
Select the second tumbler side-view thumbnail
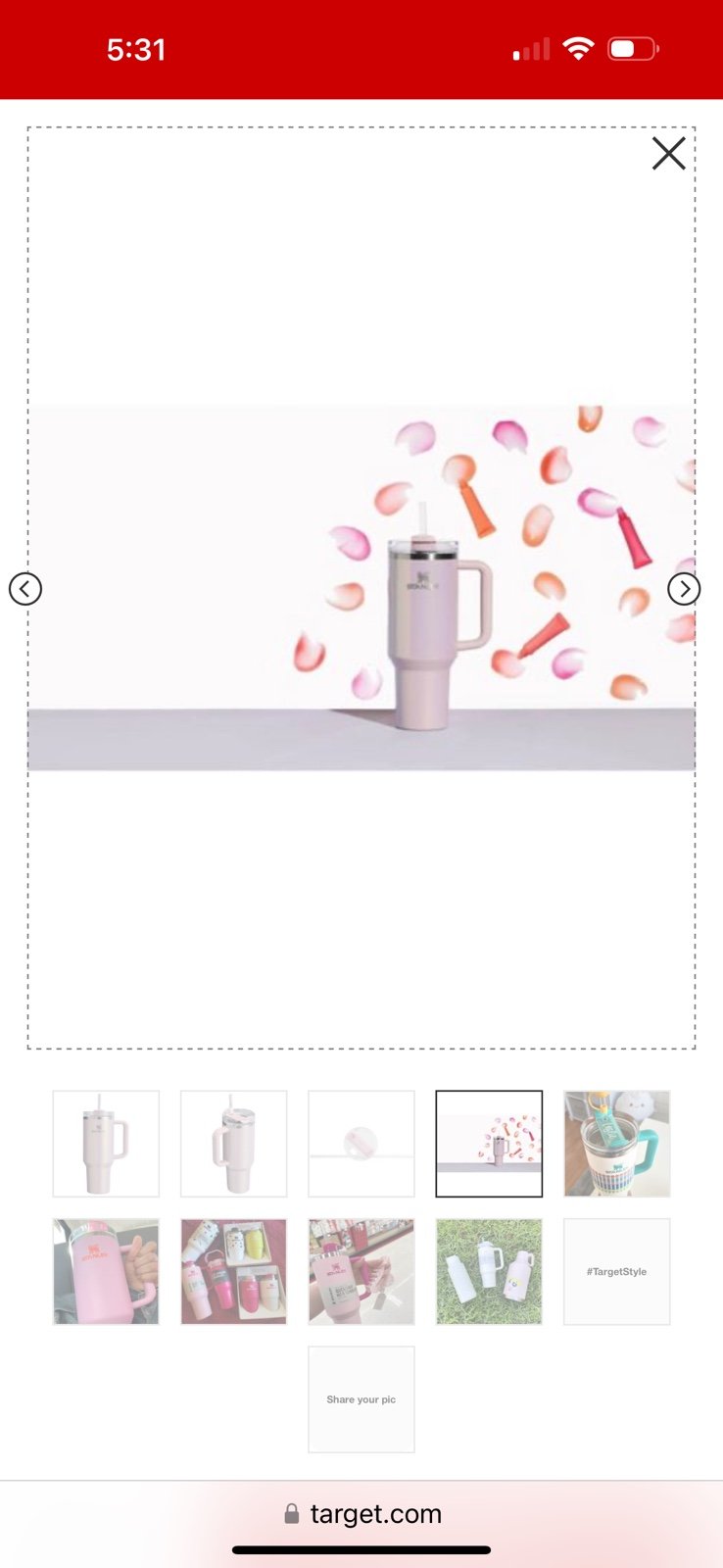[234, 1144]
